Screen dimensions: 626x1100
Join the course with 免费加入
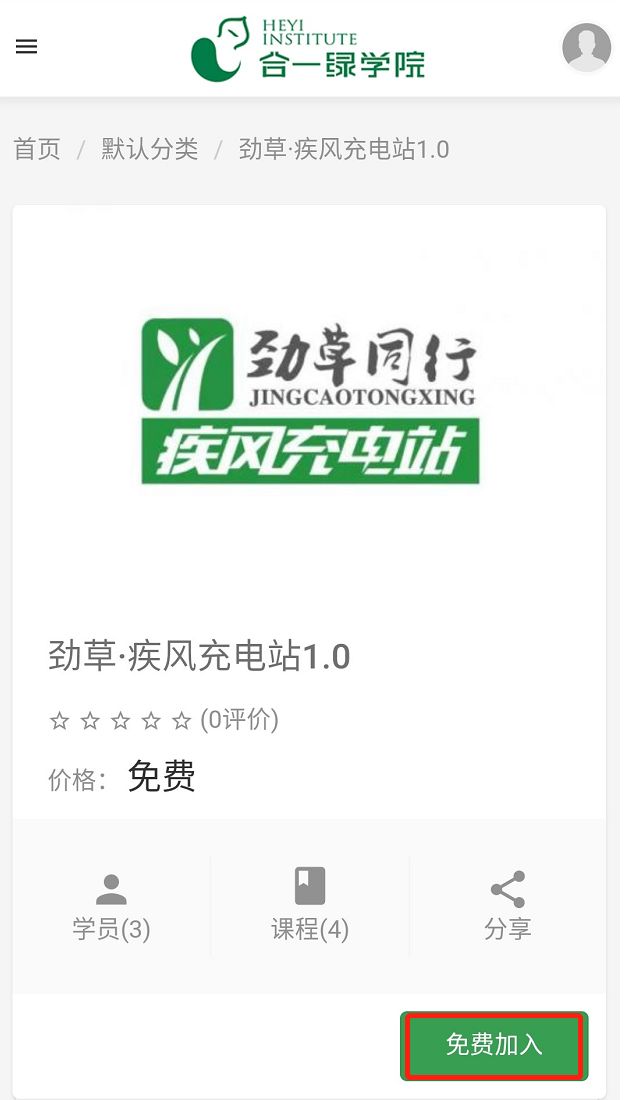point(494,1045)
